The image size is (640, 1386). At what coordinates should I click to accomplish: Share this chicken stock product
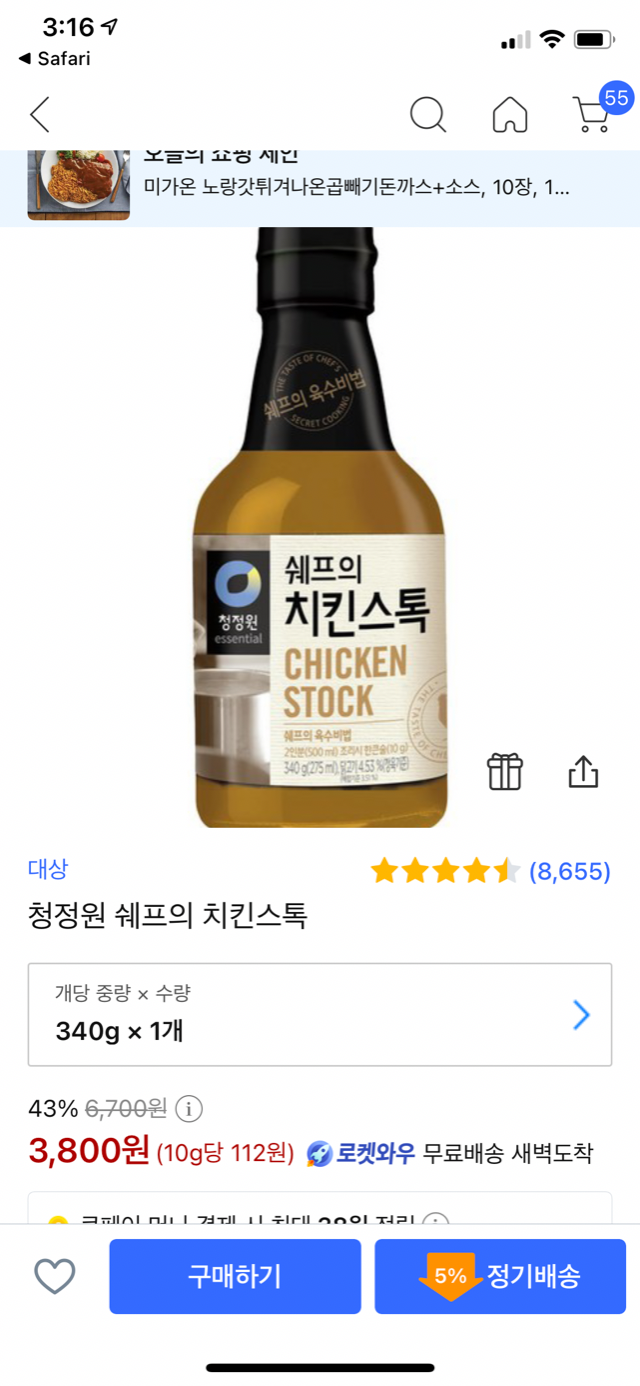pyautogui.click(x=583, y=771)
